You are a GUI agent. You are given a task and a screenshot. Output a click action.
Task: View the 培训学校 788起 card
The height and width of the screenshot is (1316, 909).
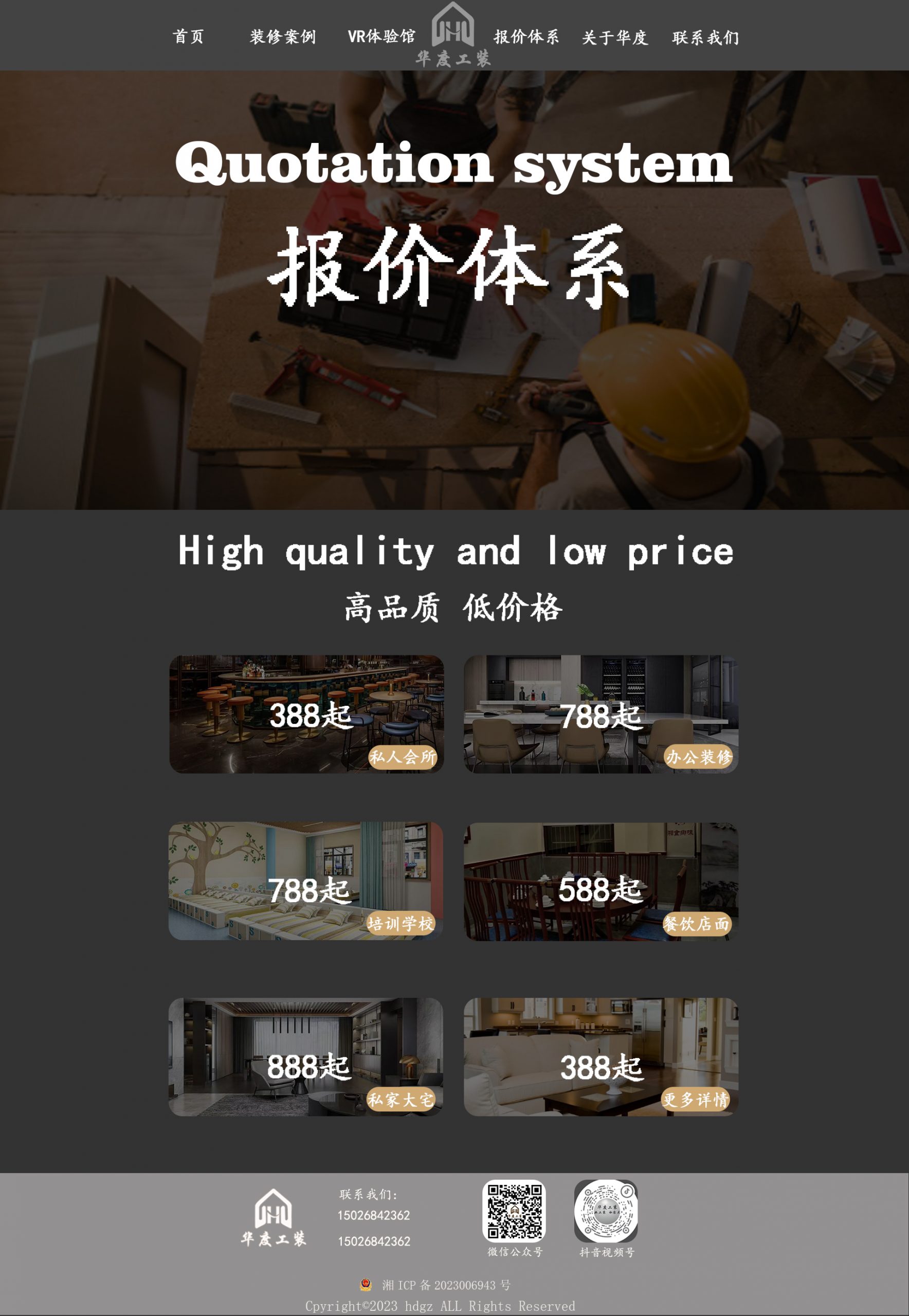[306, 881]
